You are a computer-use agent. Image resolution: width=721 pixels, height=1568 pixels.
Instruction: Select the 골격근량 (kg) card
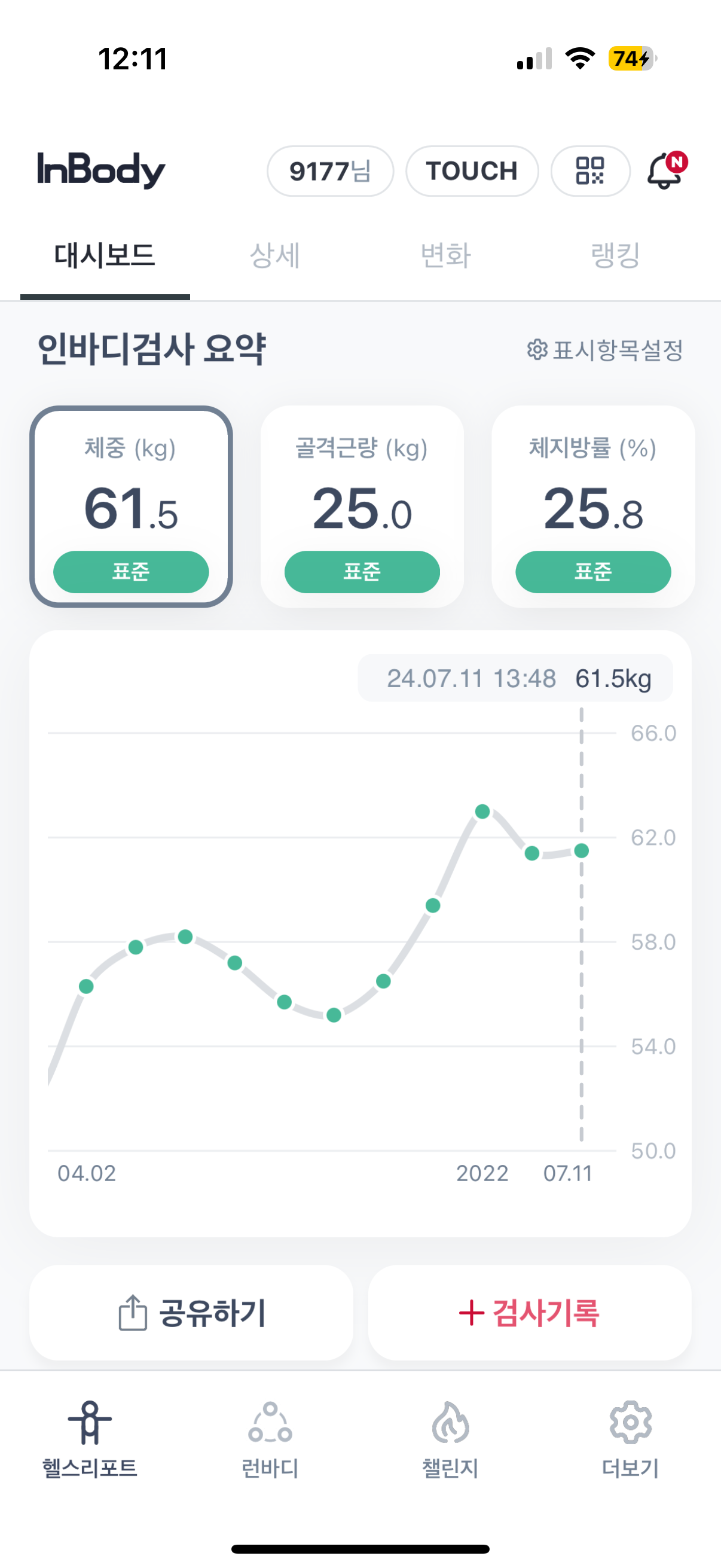362,507
